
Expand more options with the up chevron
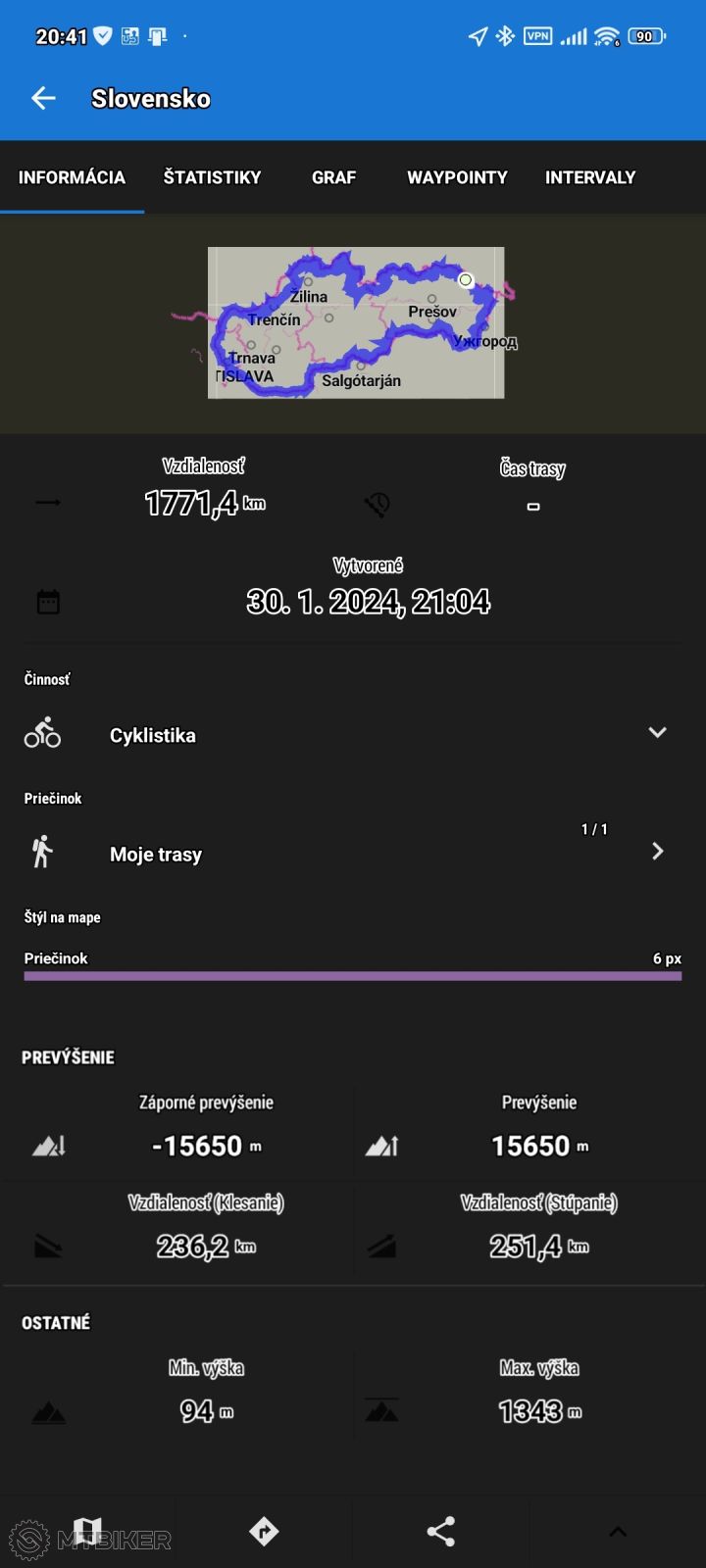click(x=618, y=1531)
